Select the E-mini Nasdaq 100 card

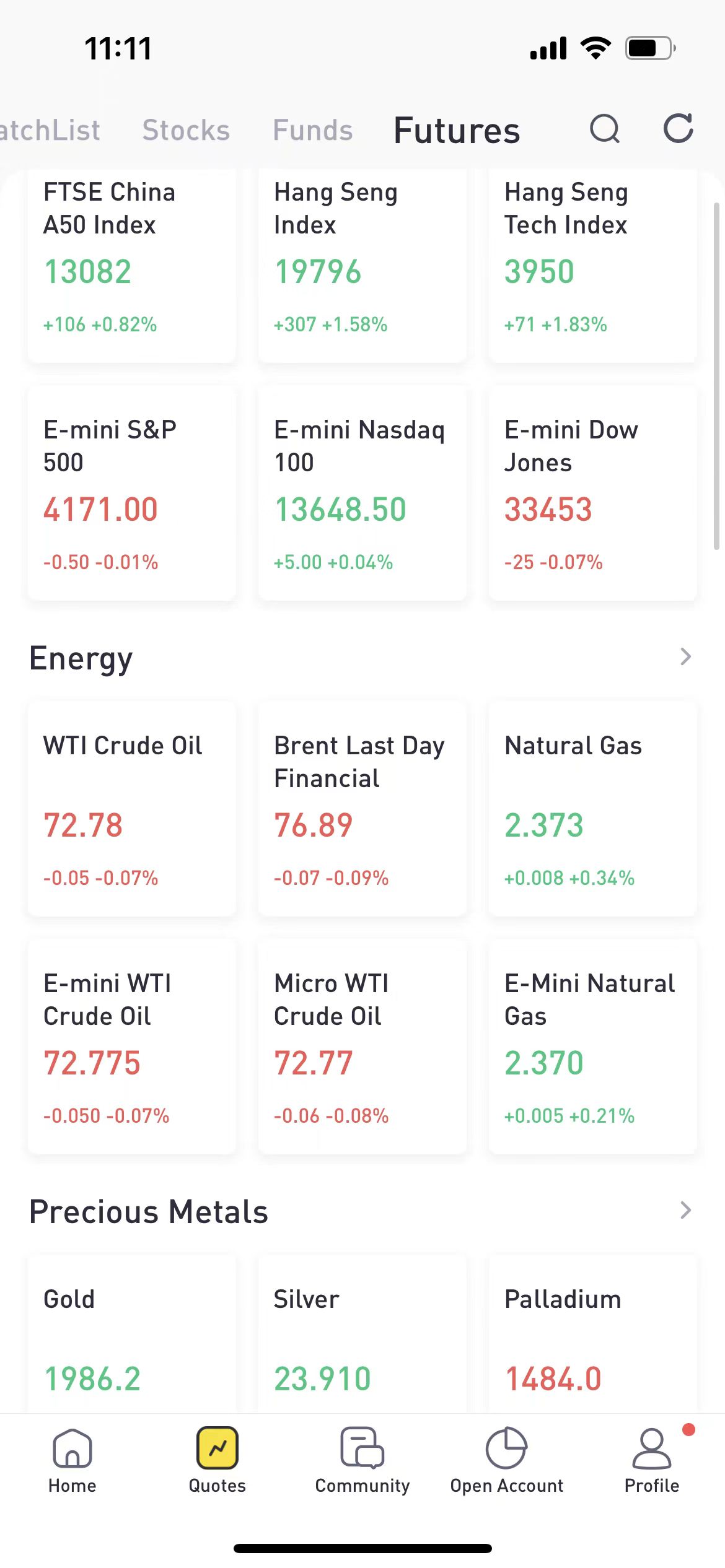tap(362, 494)
